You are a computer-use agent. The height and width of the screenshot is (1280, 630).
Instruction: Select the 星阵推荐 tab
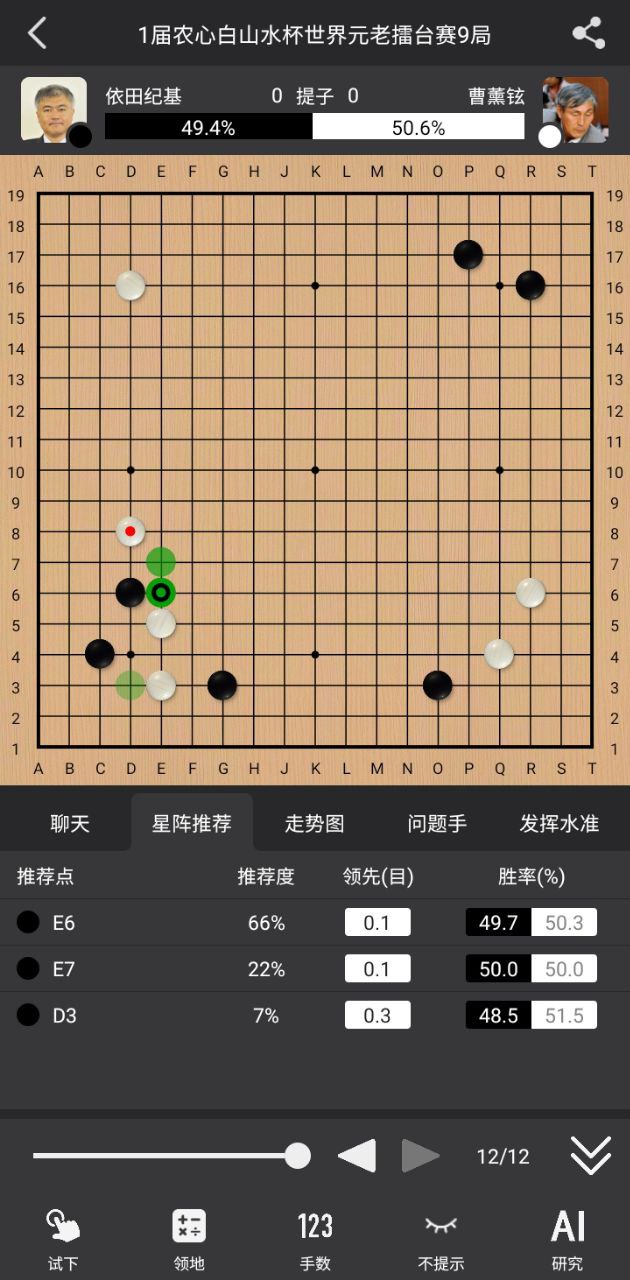191,824
